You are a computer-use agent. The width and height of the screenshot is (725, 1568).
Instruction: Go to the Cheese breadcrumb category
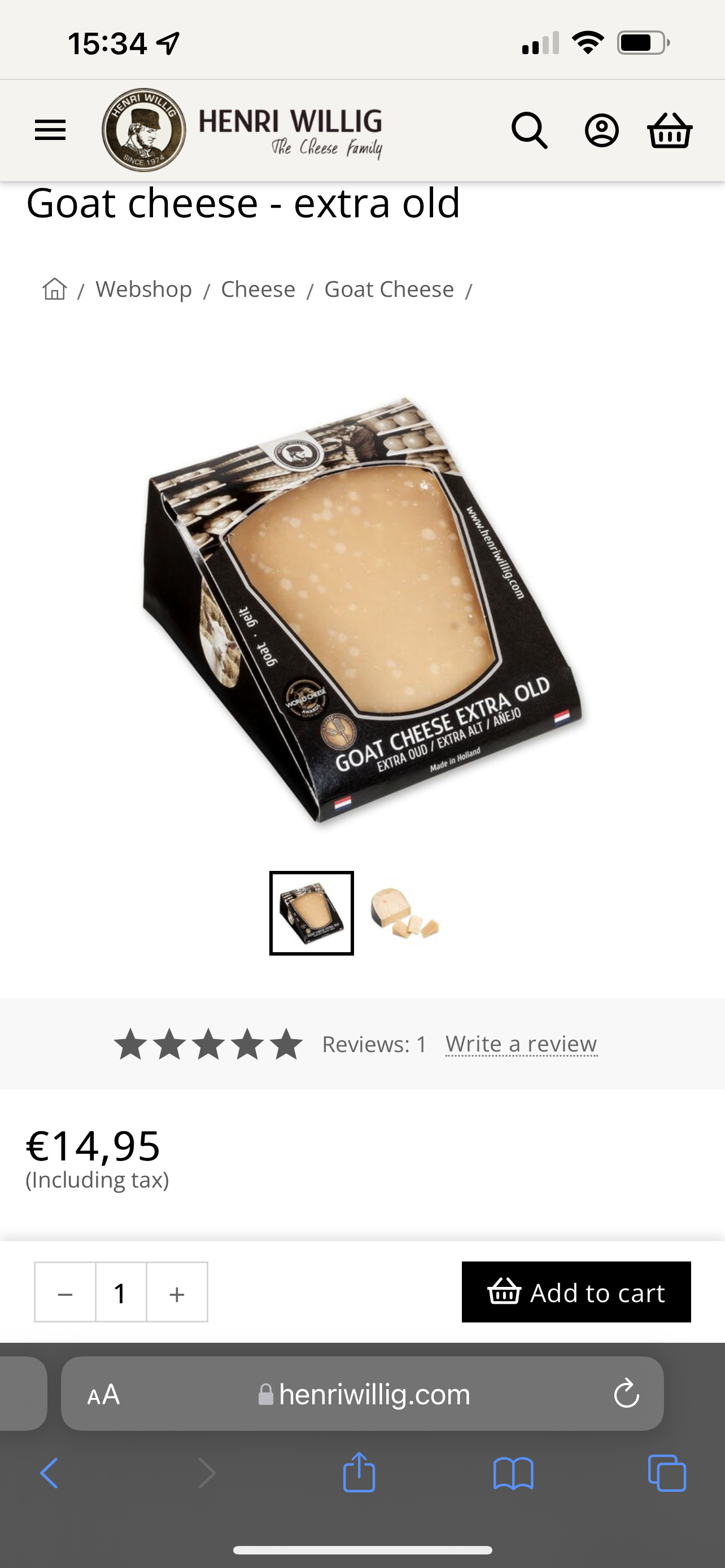click(x=258, y=289)
